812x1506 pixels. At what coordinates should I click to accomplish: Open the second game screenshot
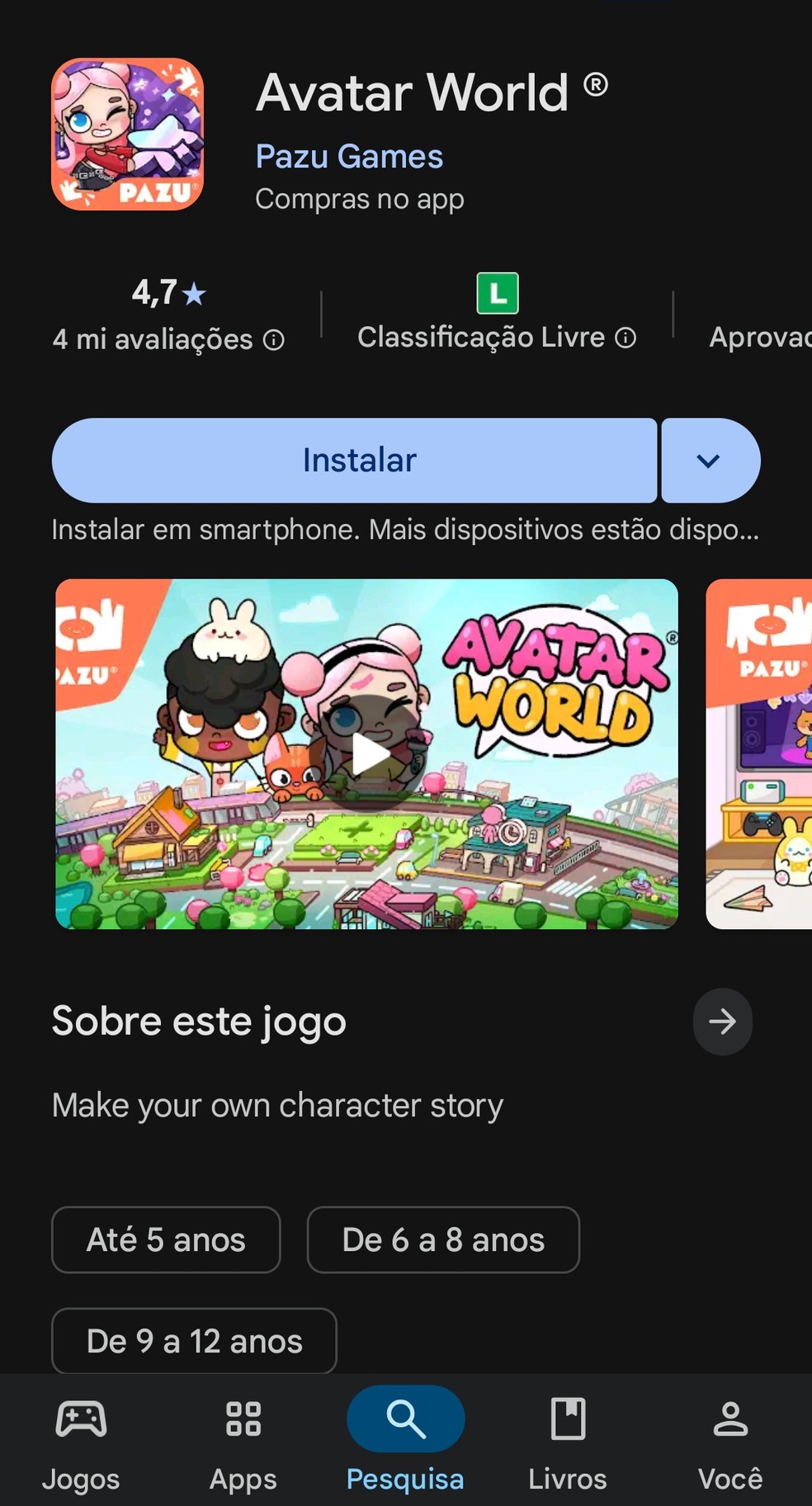759,753
